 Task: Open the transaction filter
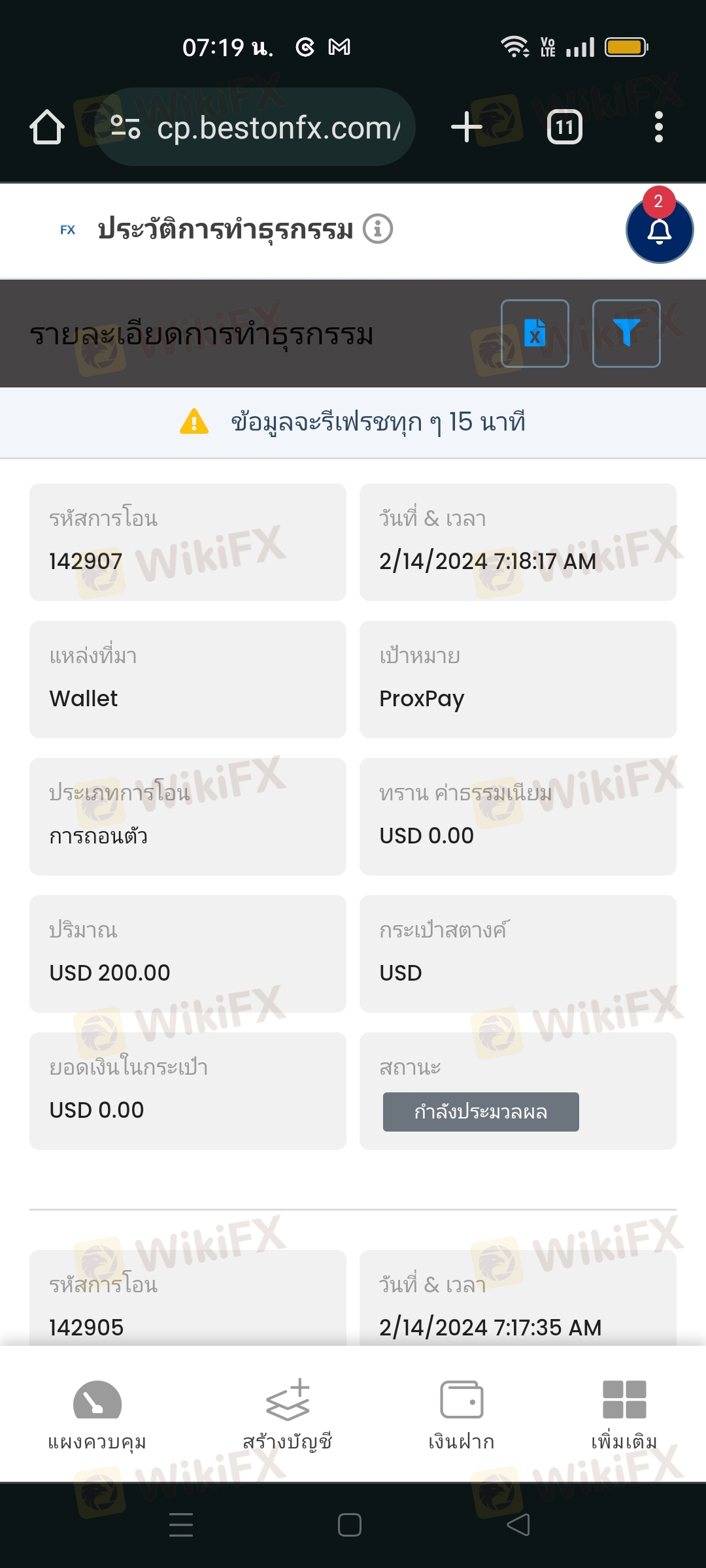tap(626, 333)
